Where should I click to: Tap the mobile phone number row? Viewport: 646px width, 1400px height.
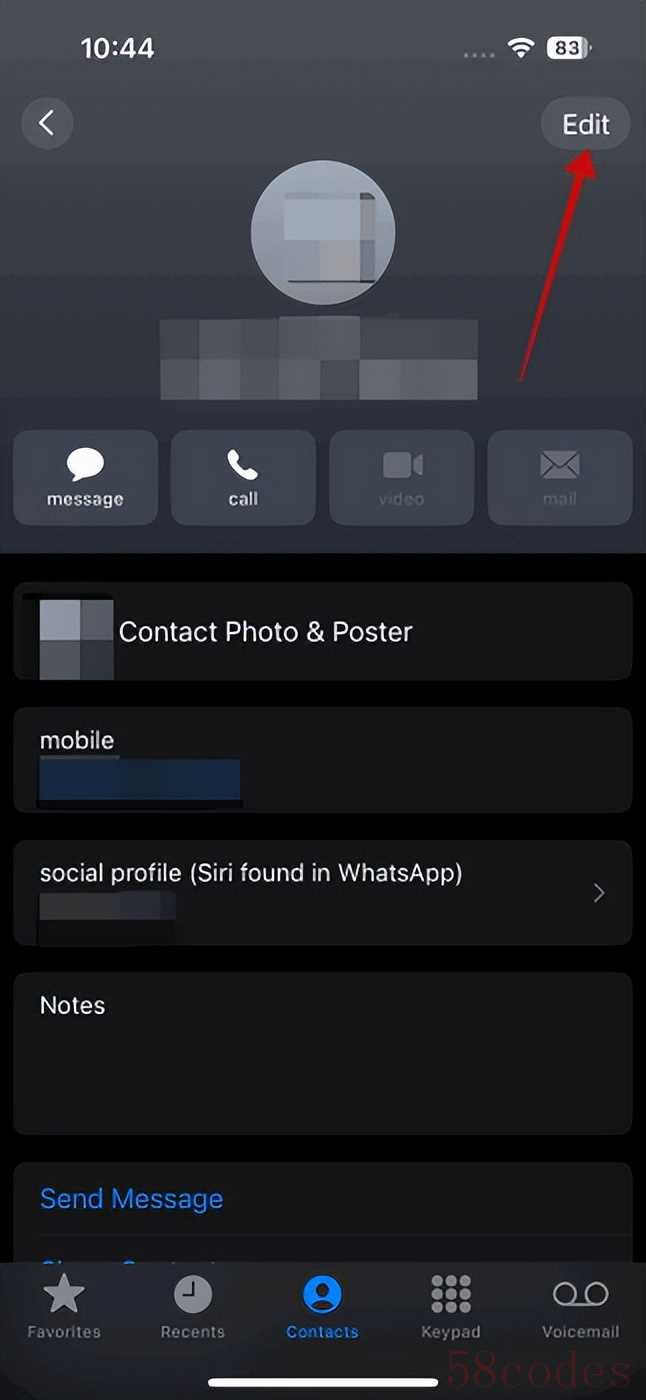click(x=322, y=760)
